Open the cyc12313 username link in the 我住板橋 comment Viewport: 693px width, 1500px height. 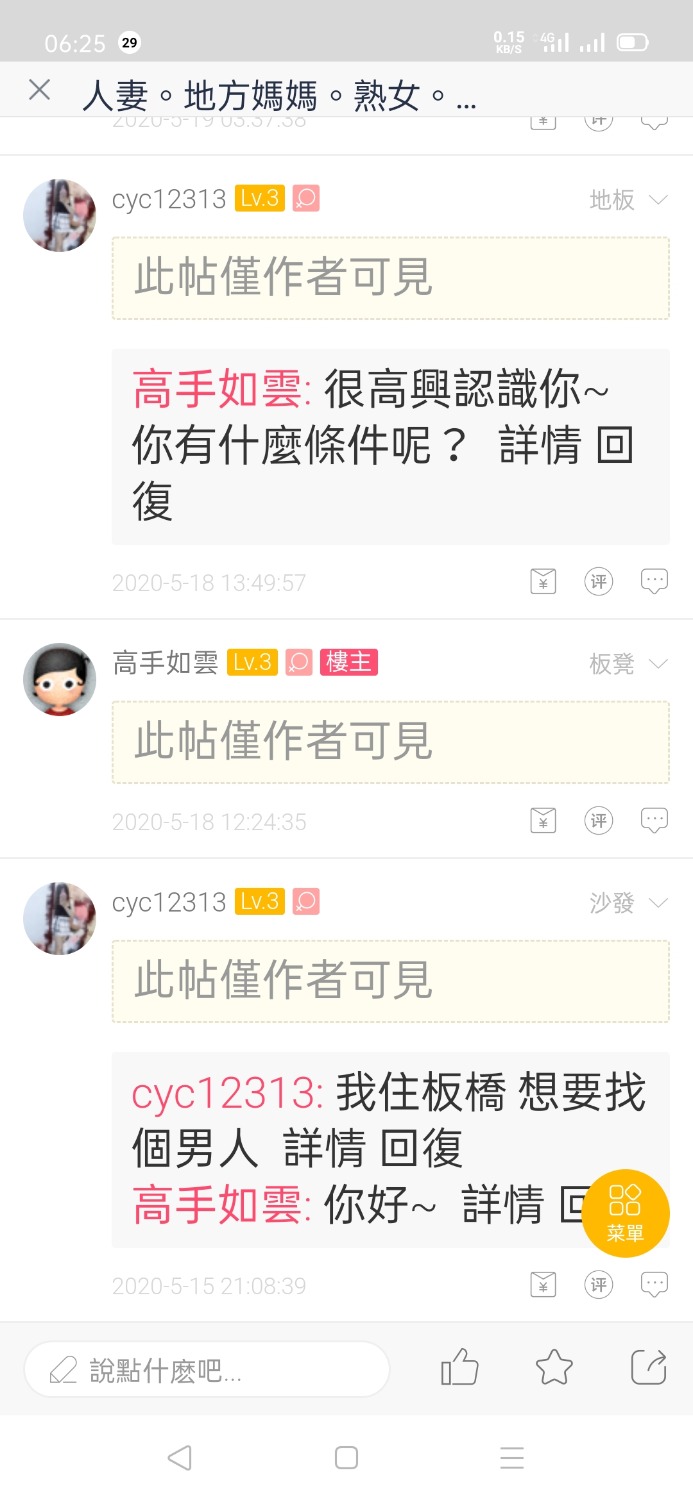(x=226, y=1095)
